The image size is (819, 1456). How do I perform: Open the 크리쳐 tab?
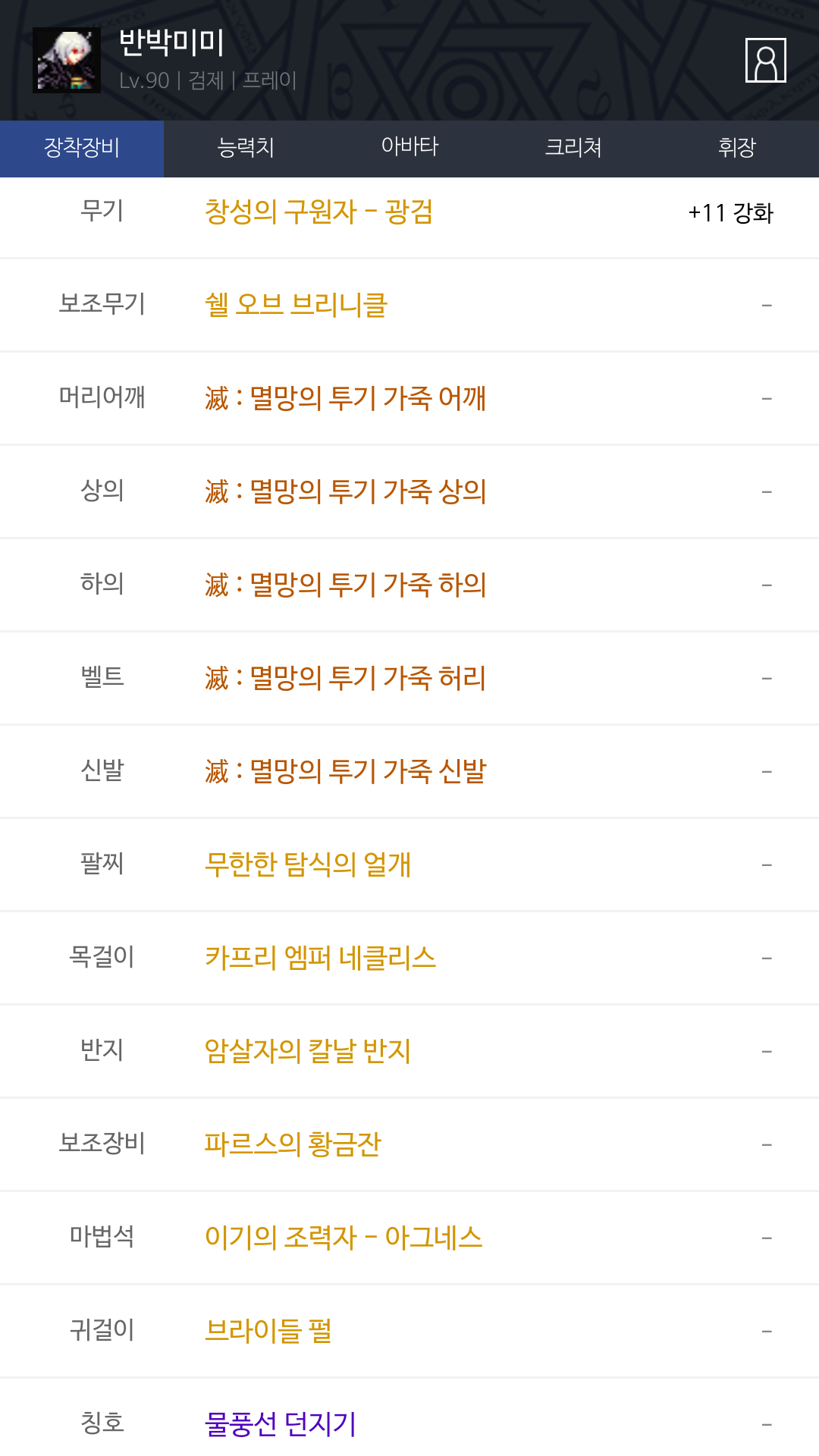point(573,148)
